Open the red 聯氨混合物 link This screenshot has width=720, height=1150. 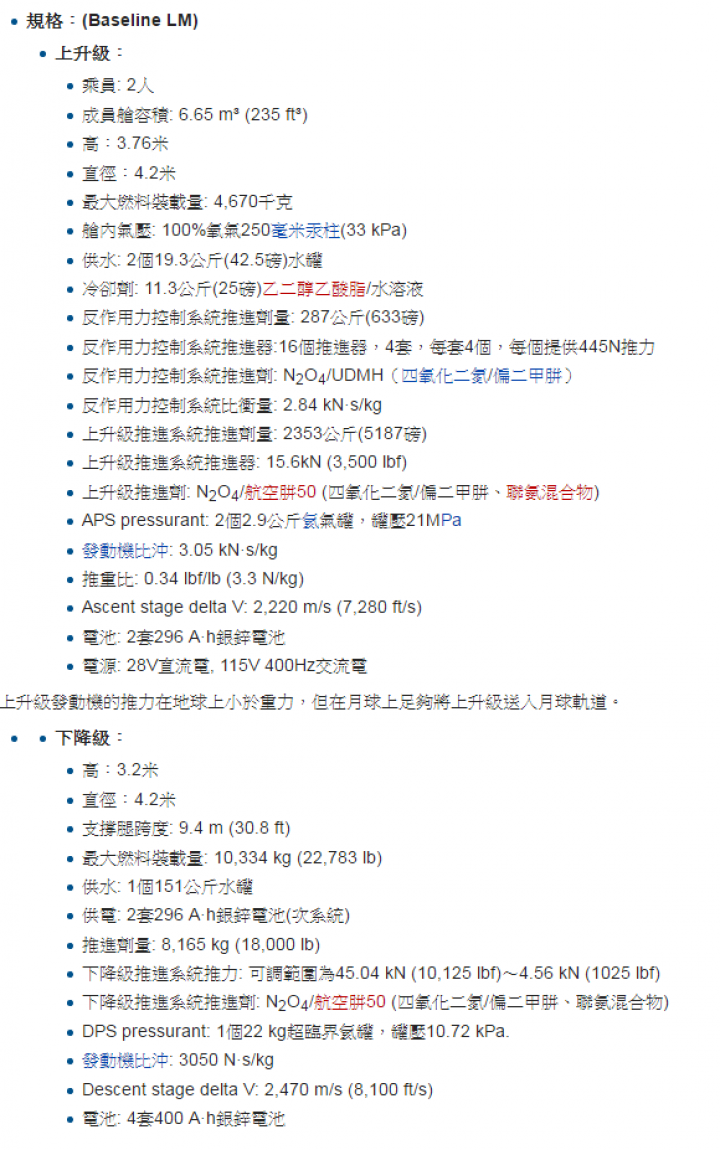point(550,492)
